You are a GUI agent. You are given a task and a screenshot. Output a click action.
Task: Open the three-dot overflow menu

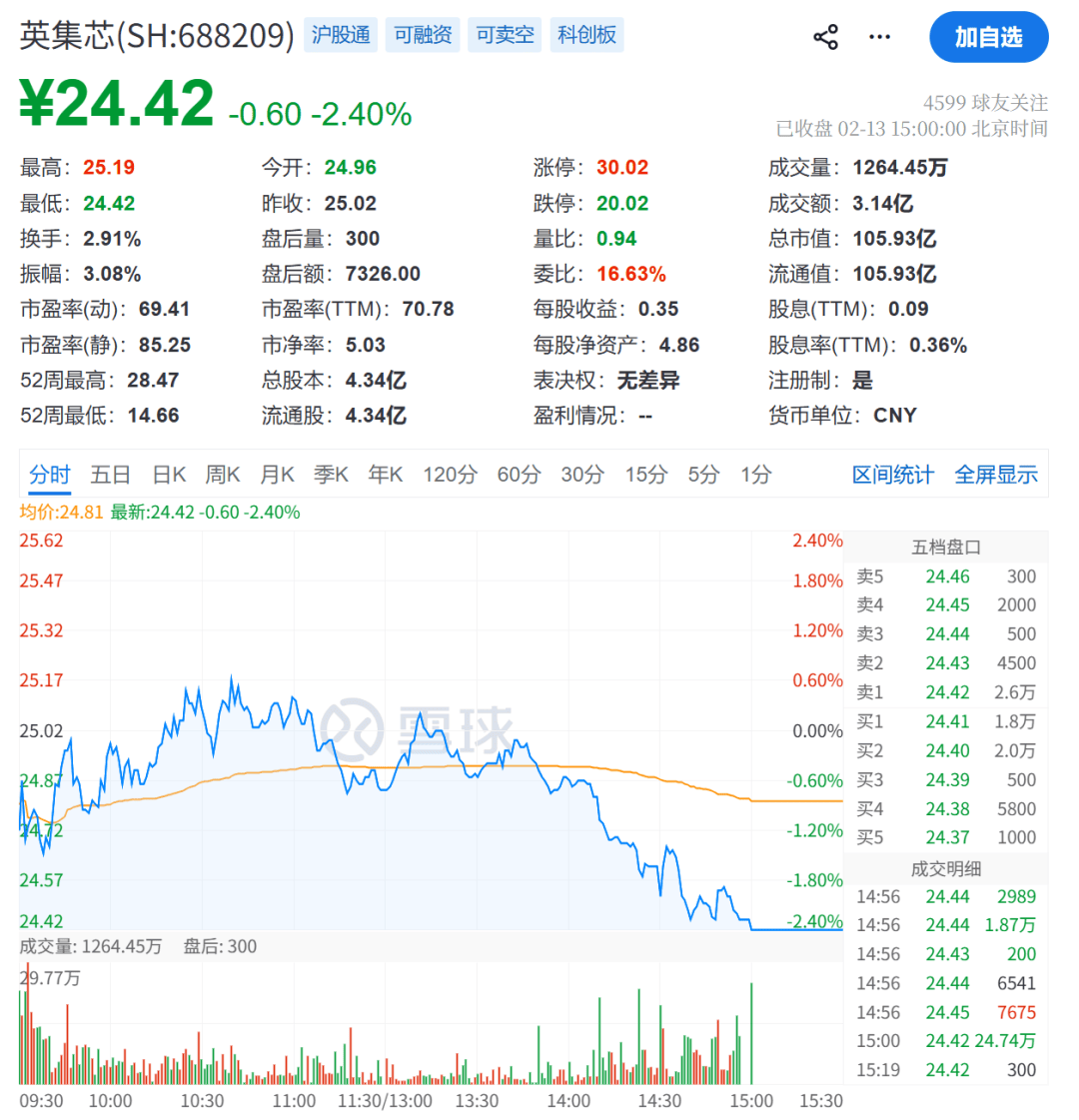point(879,38)
